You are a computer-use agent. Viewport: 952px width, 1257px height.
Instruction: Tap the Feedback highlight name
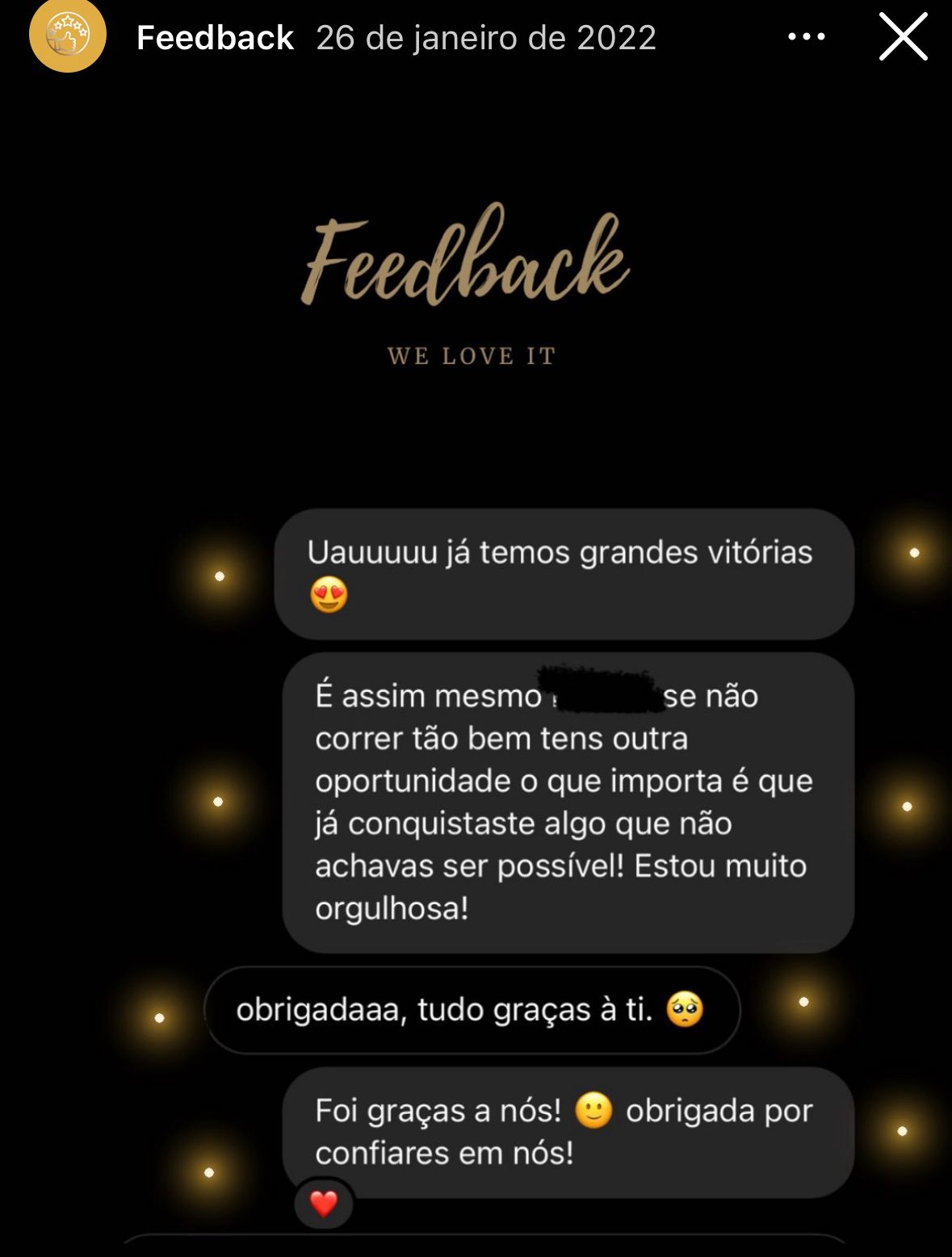click(215, 38)
